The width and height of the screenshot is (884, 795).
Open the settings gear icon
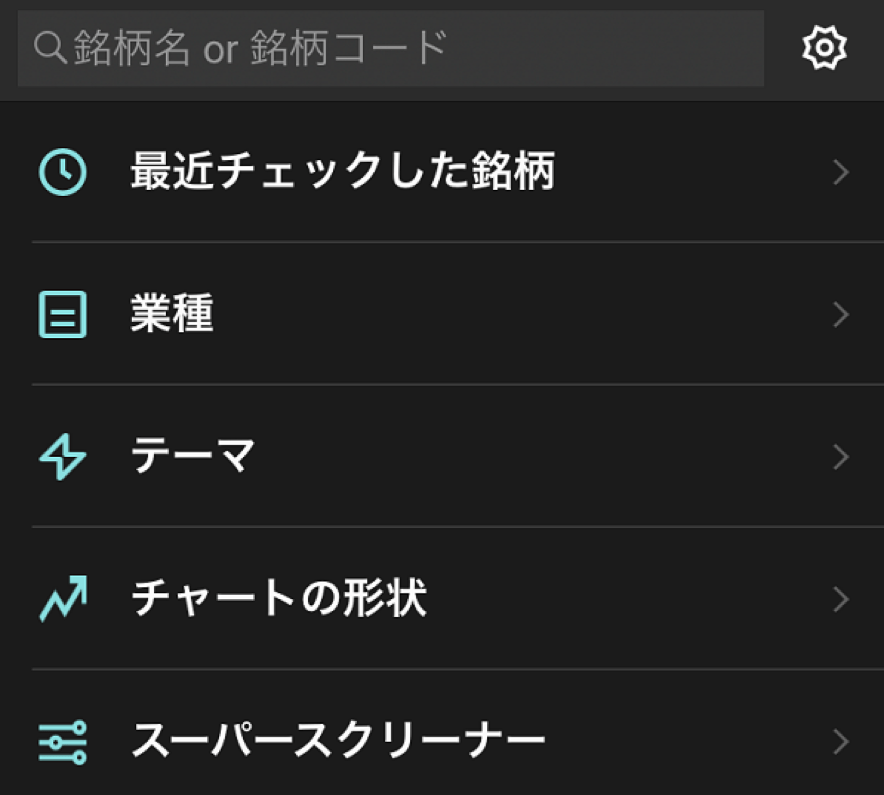point(825,47)
